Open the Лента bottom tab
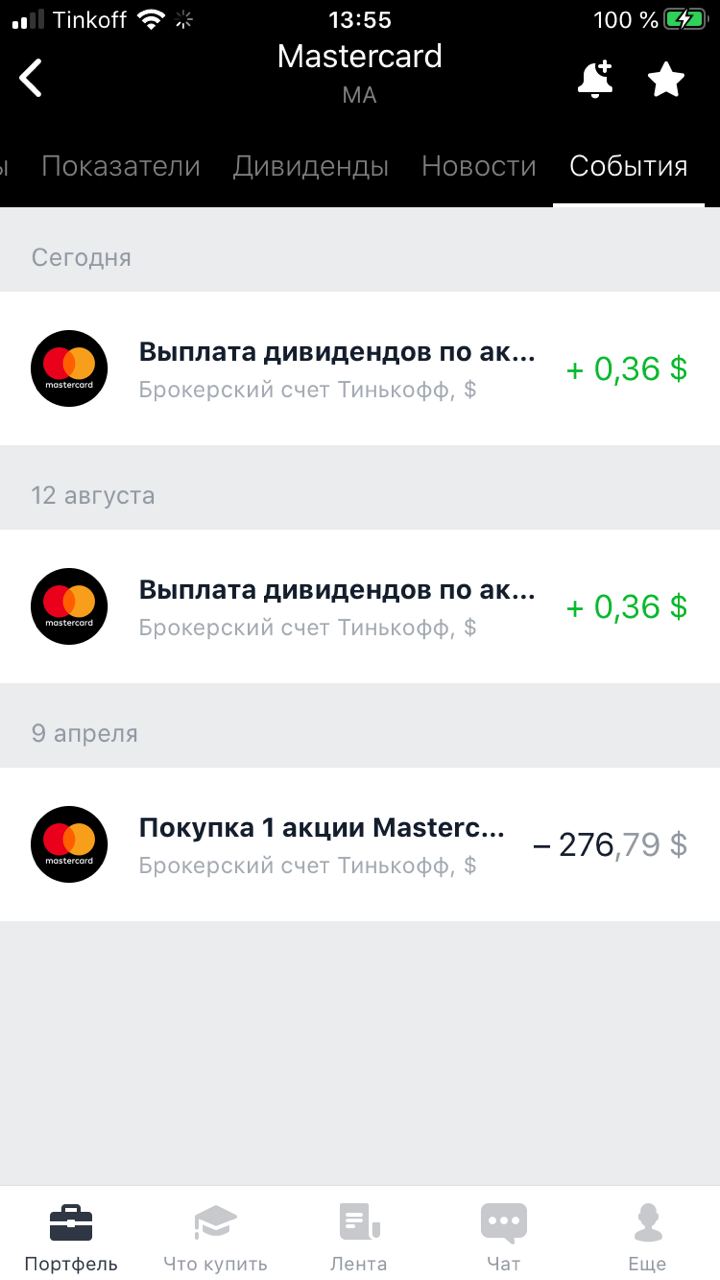 359,1238
